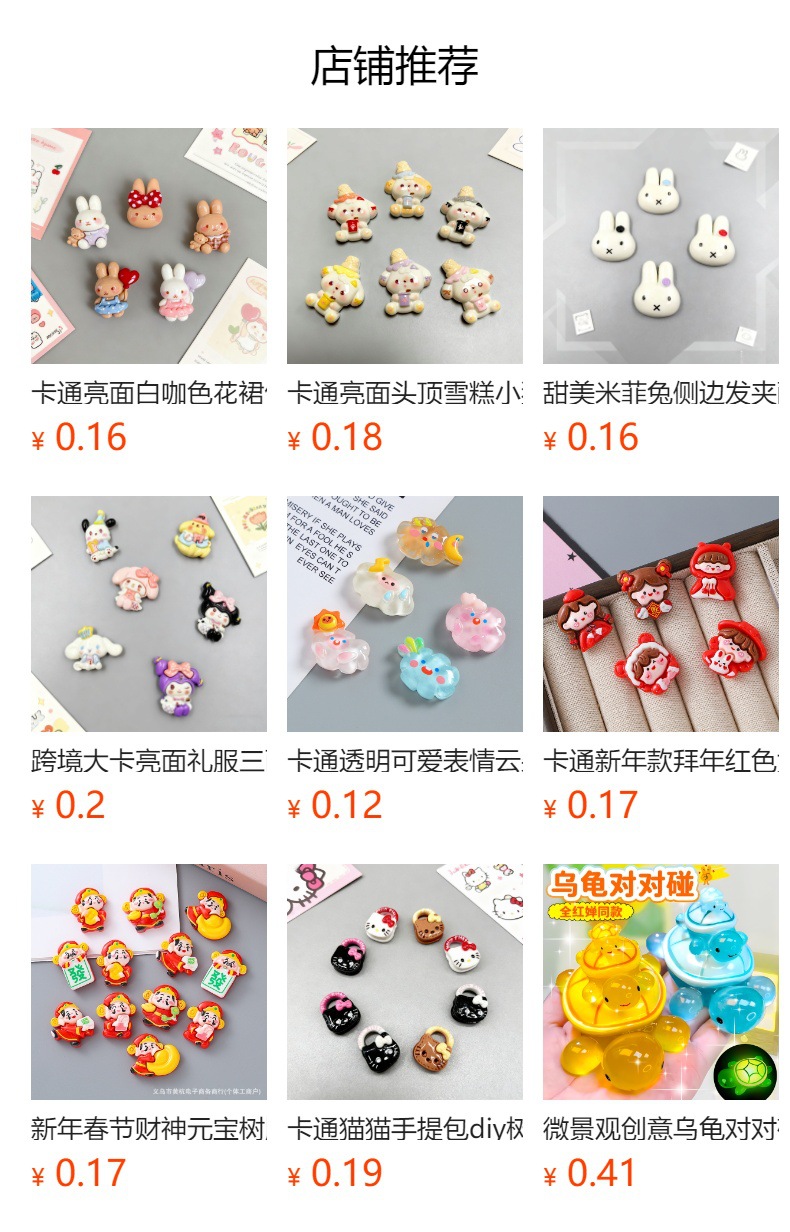Screen dimensions: 790x1232
Task: Open the cat handbag charms product image
Action: point(395,982)
